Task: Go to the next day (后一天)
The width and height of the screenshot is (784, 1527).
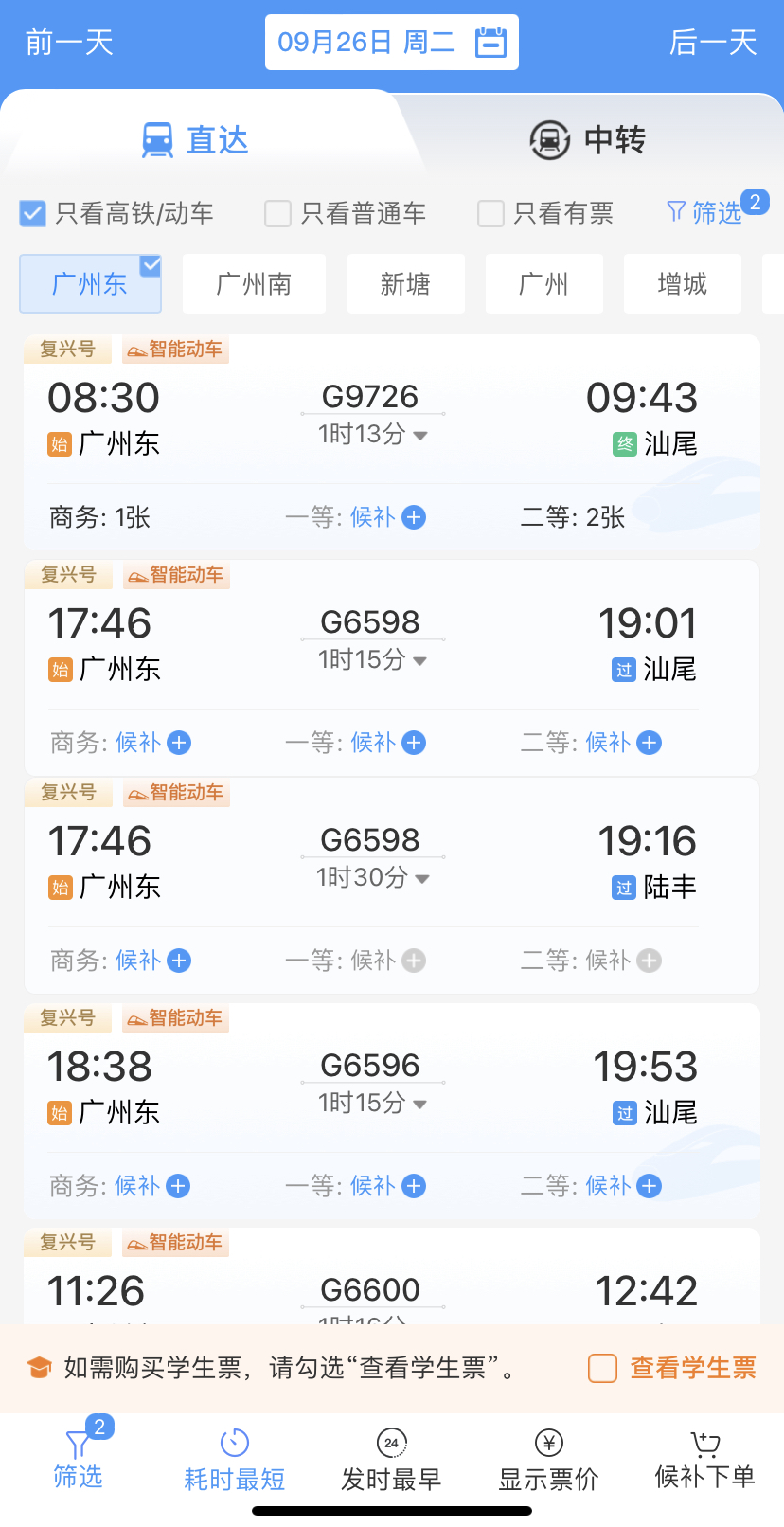Action: (712, 43)
